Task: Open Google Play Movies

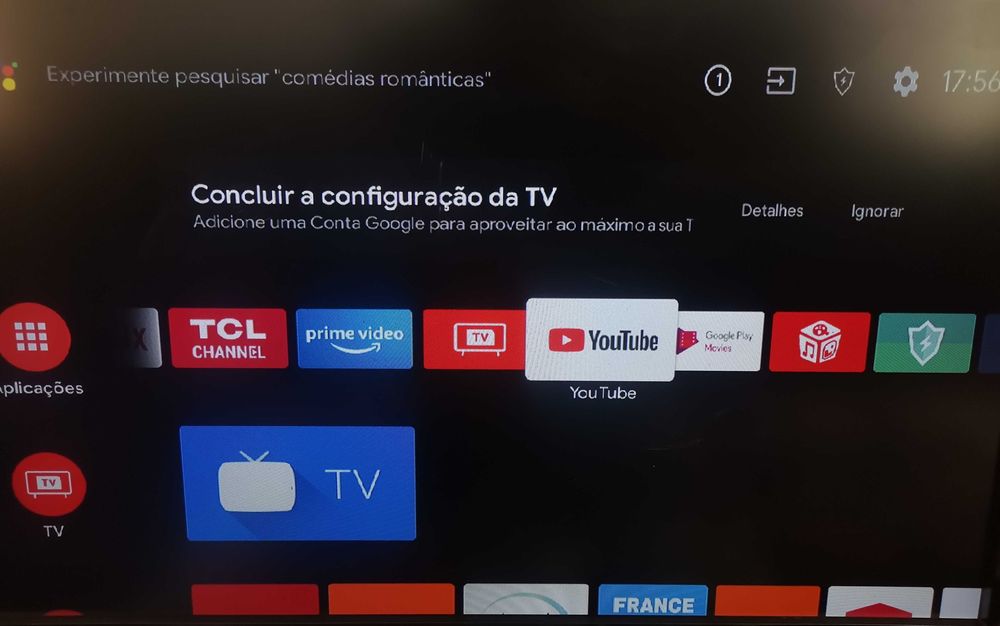Action: coord(721,342)
